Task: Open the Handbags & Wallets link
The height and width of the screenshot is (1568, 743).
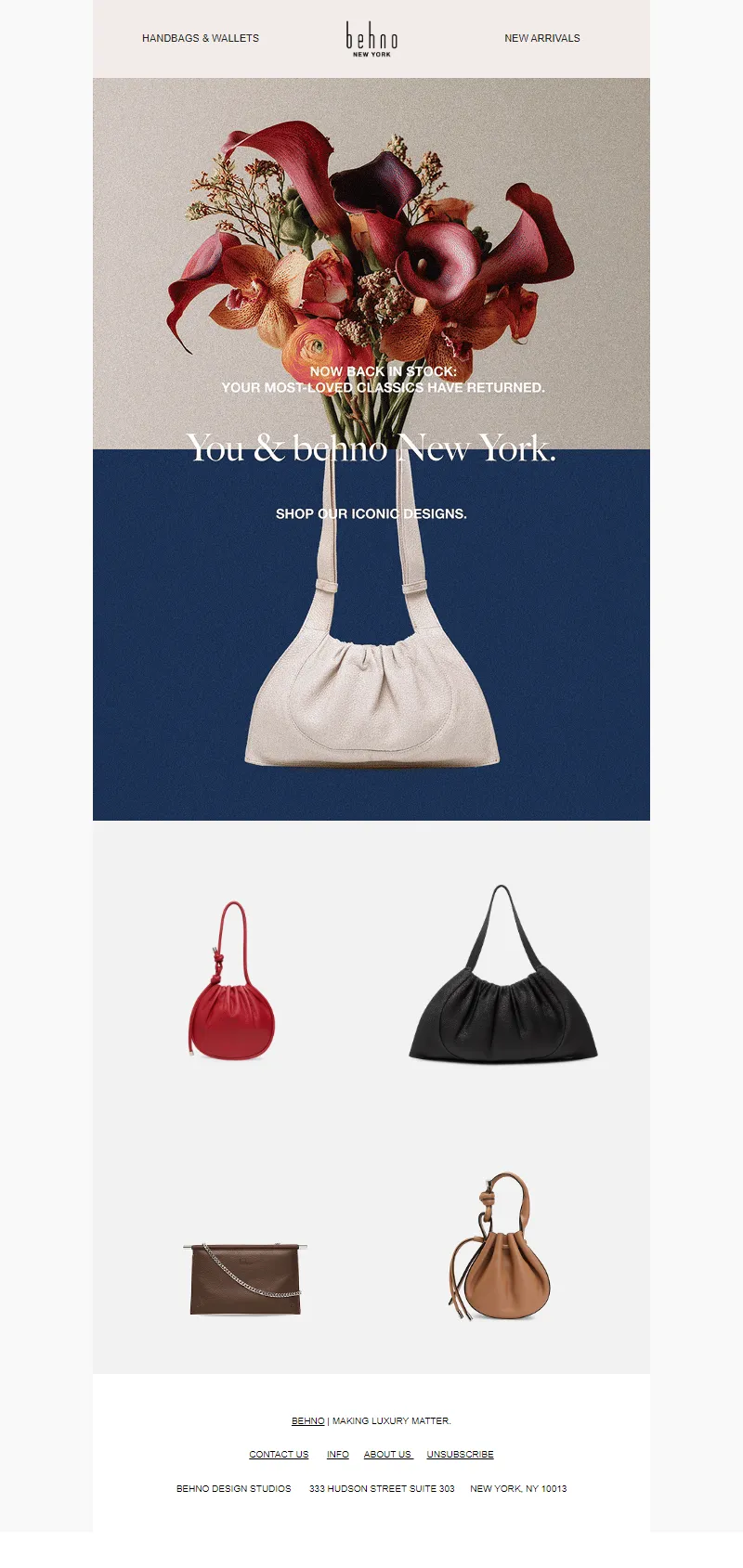Action: 201,38
